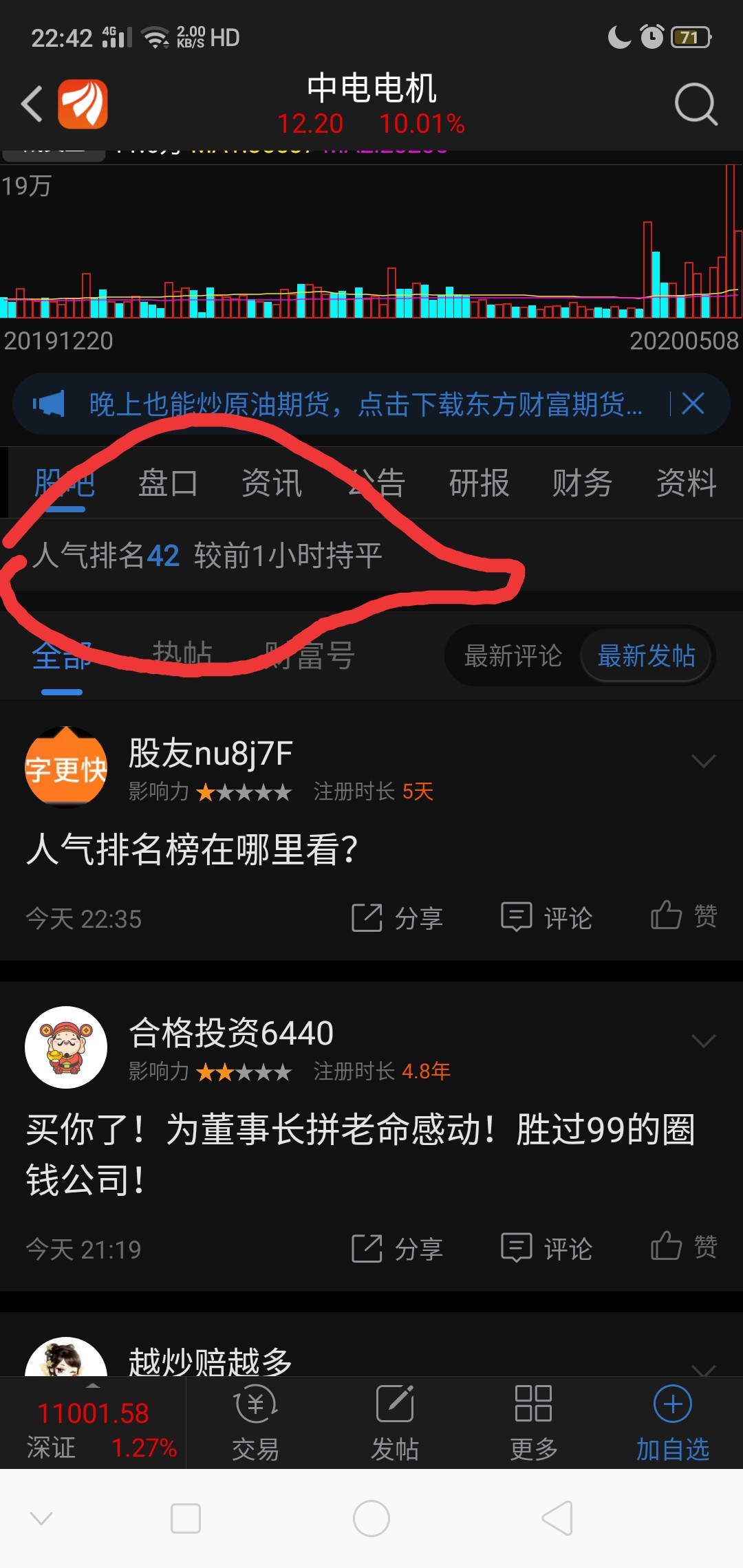Switch to the 财务 tab

[581, 483]
